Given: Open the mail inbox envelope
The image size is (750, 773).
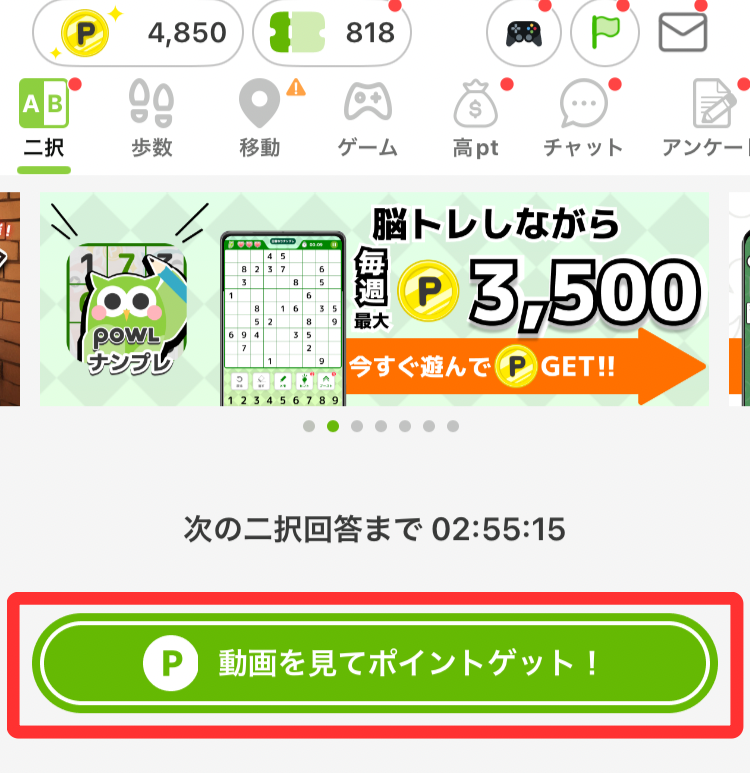Looking at the screenshot, I should tap(683, 33).
